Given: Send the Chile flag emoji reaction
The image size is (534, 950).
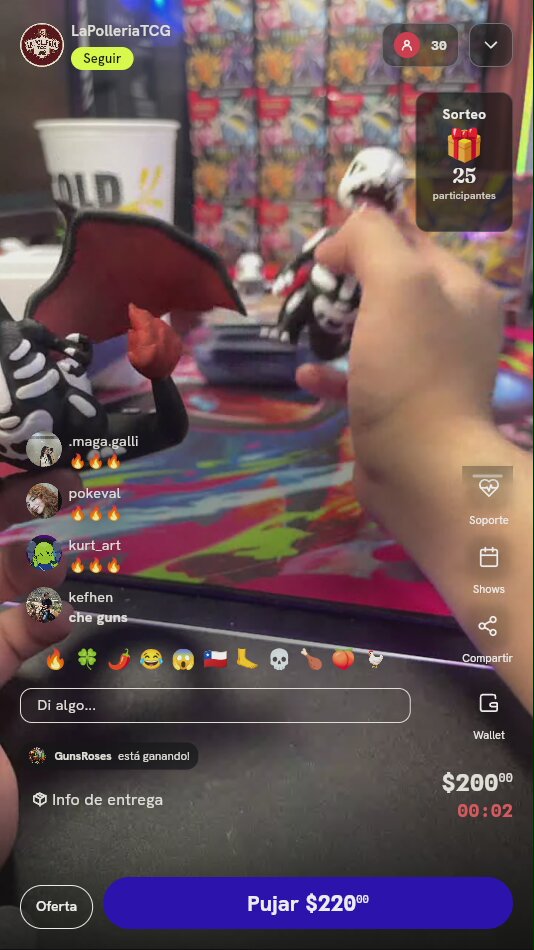Looking at the screenshot, I should click(x=215, y=659).
